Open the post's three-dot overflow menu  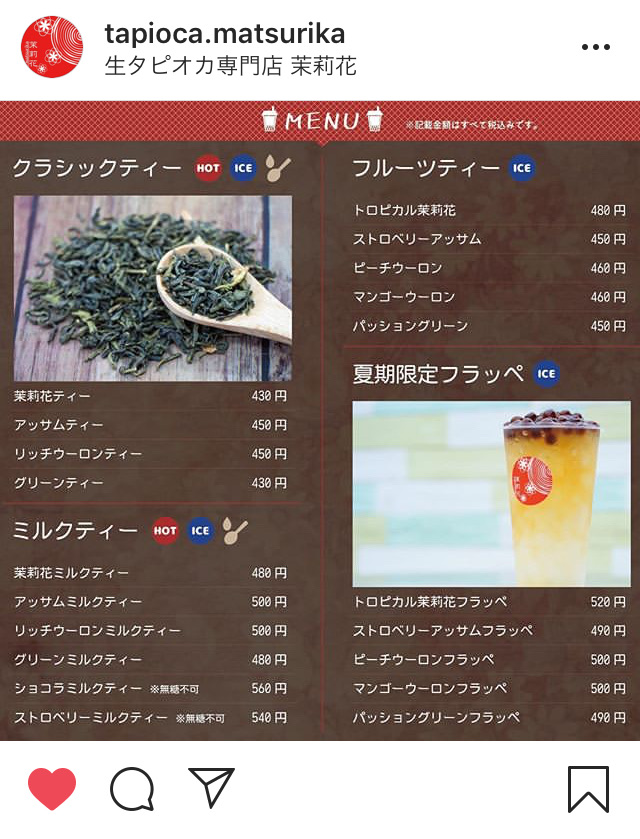point(595,47)
